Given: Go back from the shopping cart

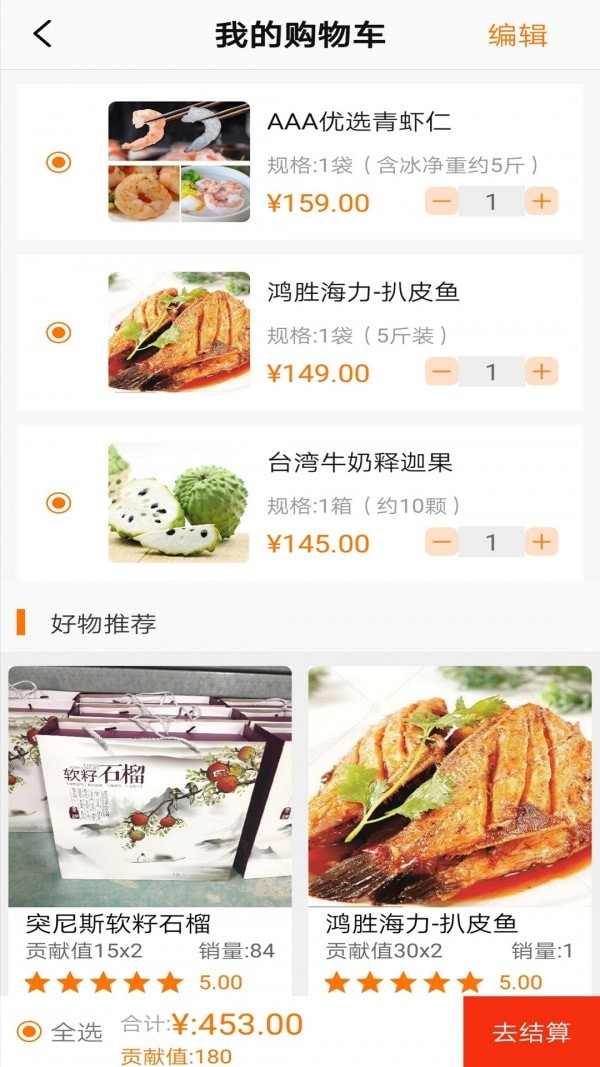Looking at the screenshot, I should [x=42, y=34].
